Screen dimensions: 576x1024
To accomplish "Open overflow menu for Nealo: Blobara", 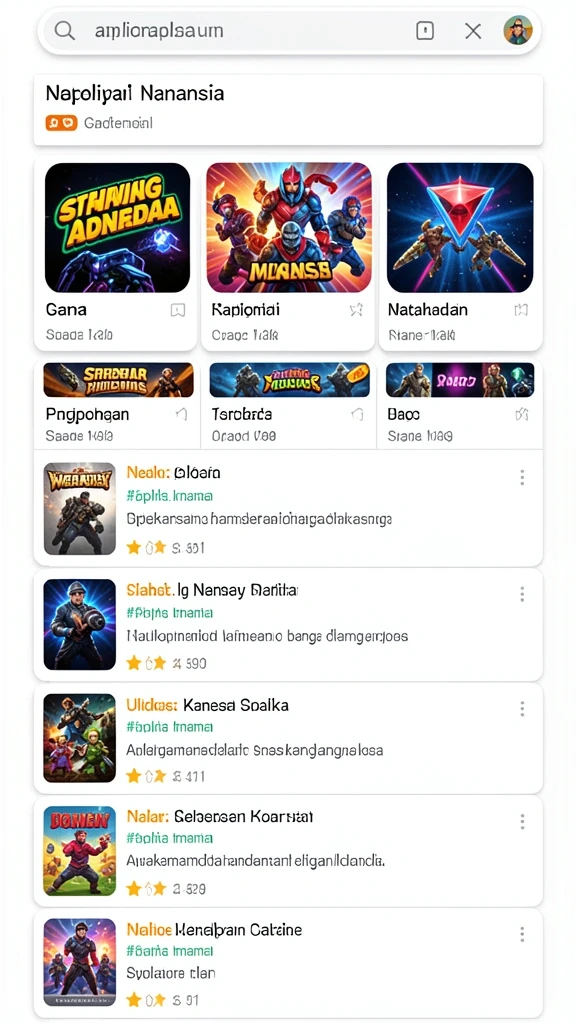I will pos(522,477).
